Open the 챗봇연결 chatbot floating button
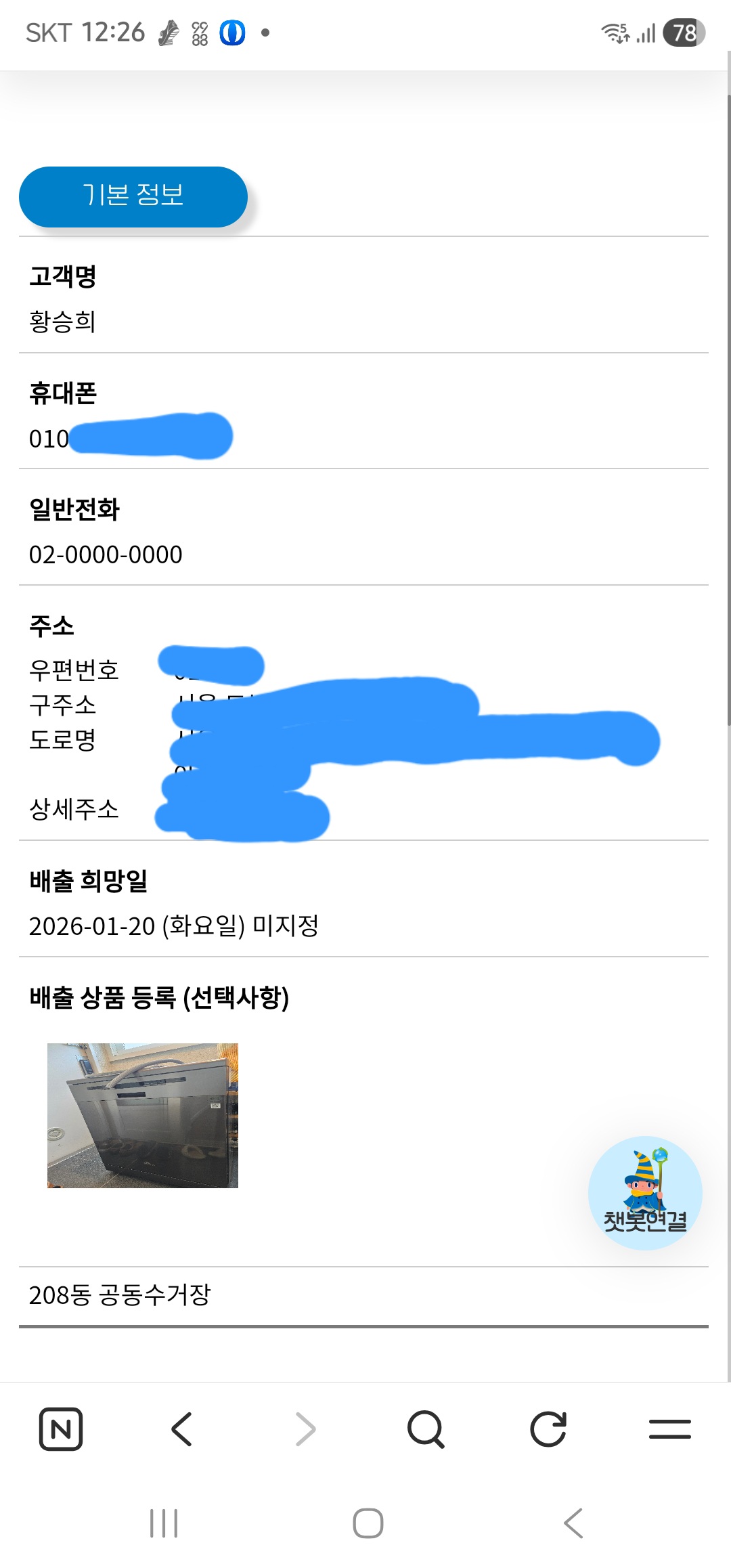Screen dimensions: 731x1568 645,1193
